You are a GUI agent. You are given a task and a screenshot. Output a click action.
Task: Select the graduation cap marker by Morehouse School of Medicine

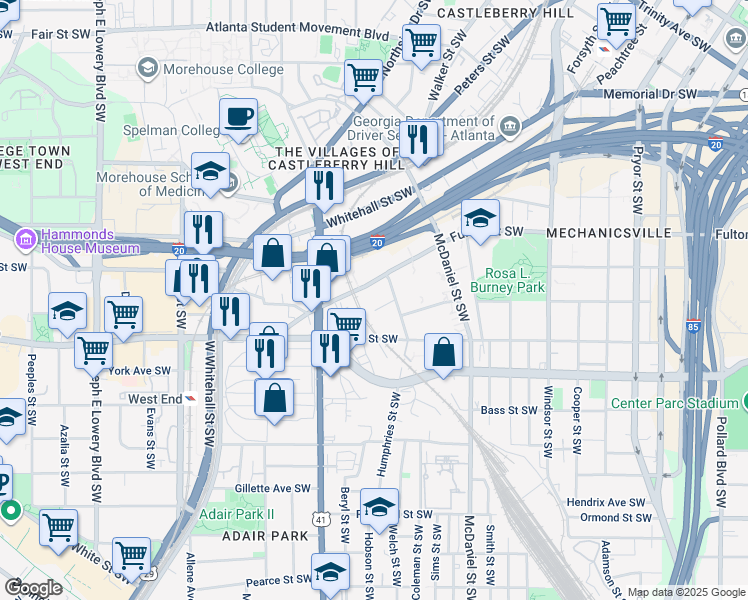210,175
